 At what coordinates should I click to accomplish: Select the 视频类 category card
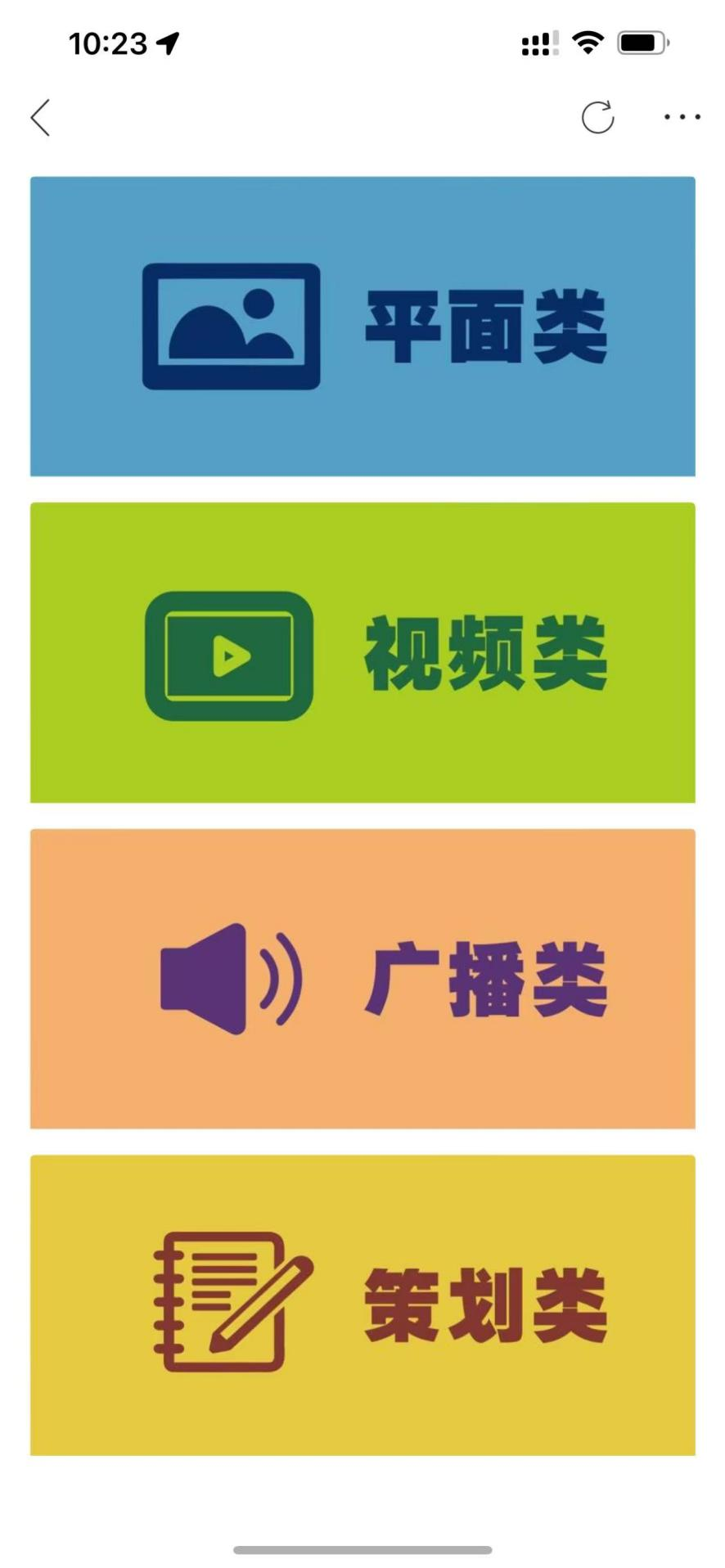click(362, 652)
